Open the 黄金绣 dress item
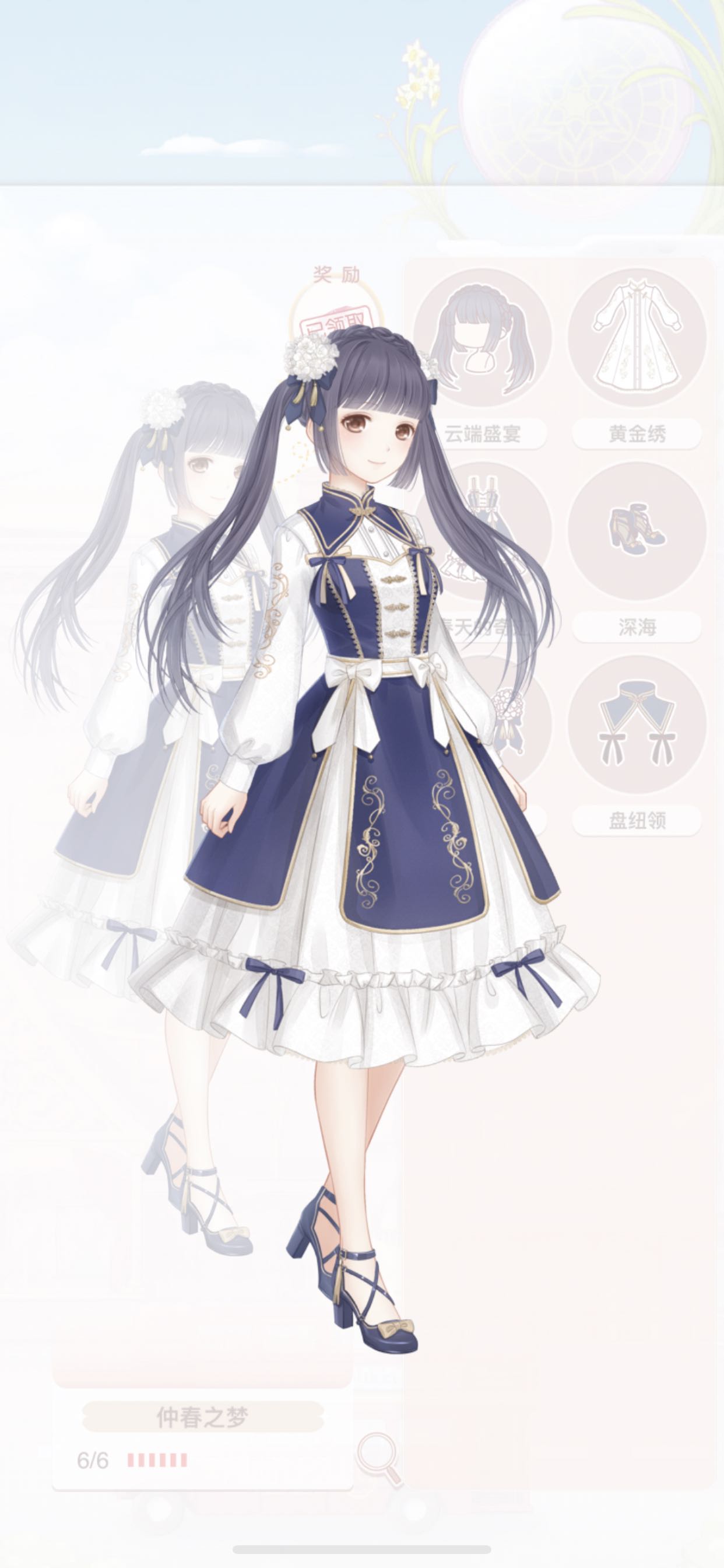This screenshot has height=1568, width=724. 637,338
